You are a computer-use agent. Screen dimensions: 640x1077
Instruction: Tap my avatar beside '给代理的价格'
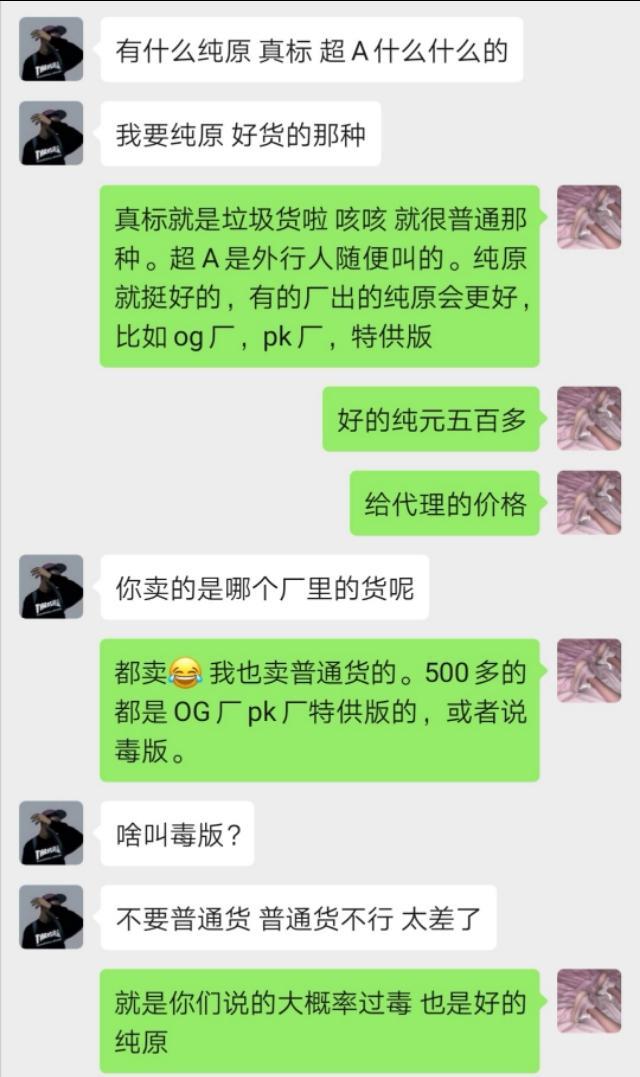coord(588,503)
